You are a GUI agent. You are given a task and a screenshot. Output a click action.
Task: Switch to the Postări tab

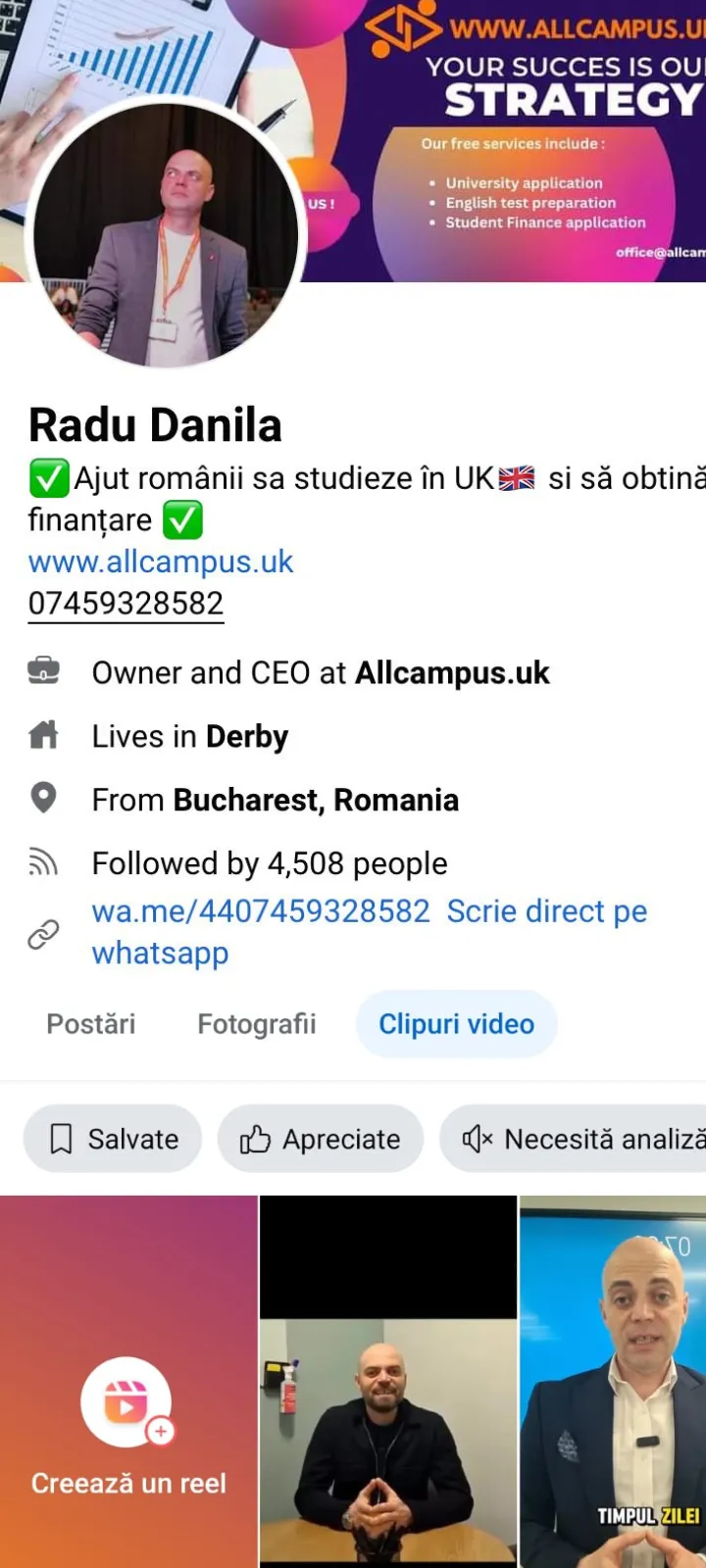[x=91, y=1024]
